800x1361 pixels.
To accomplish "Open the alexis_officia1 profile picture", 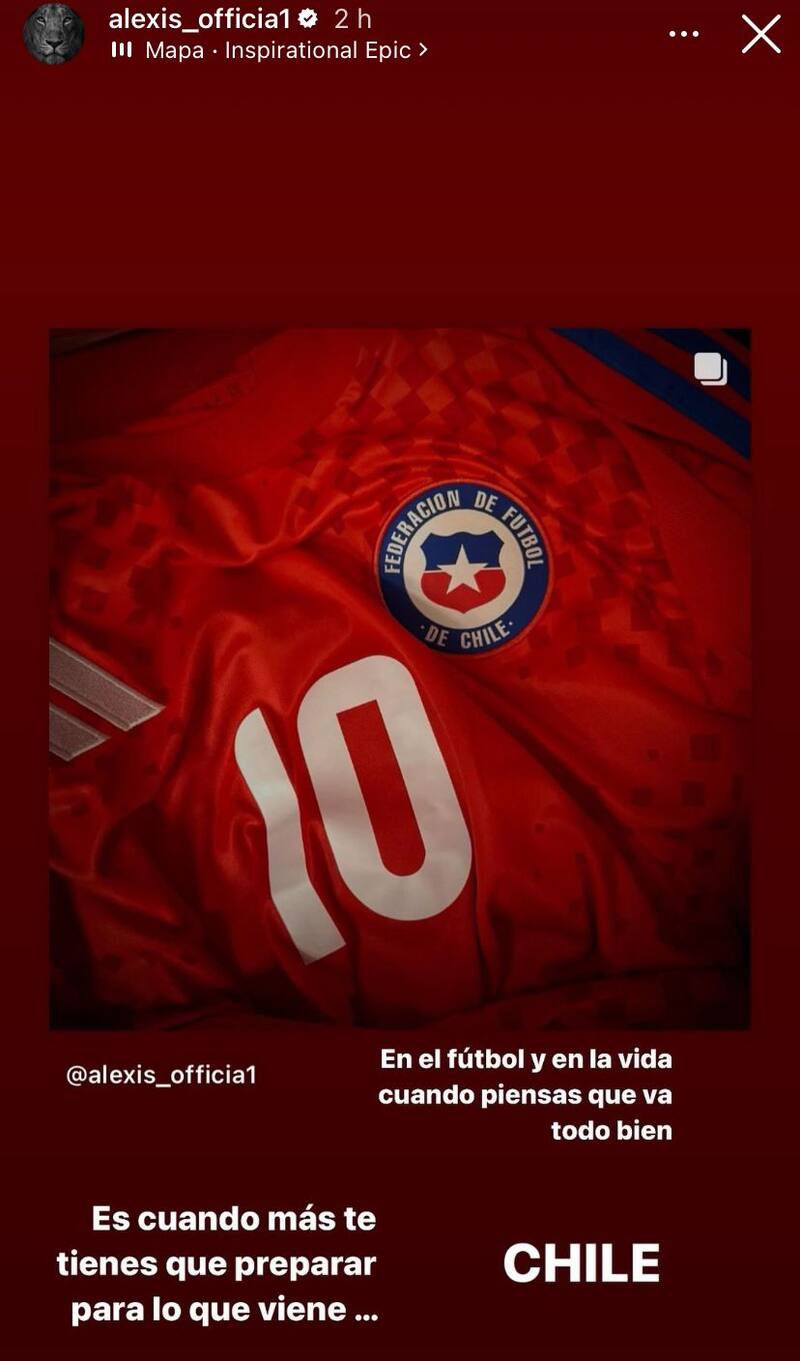I will [53, 34].
